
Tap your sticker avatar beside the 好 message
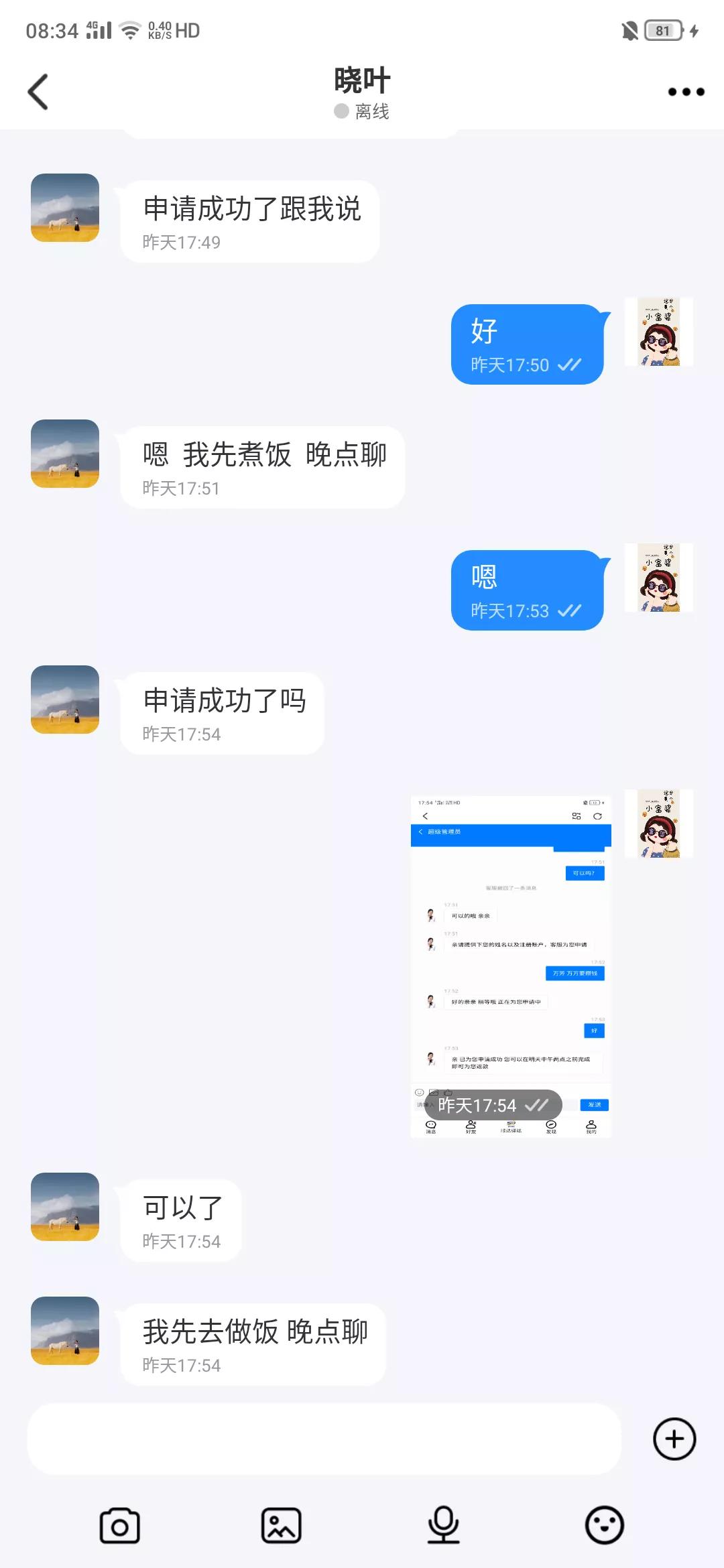click(x=658, y=334)
